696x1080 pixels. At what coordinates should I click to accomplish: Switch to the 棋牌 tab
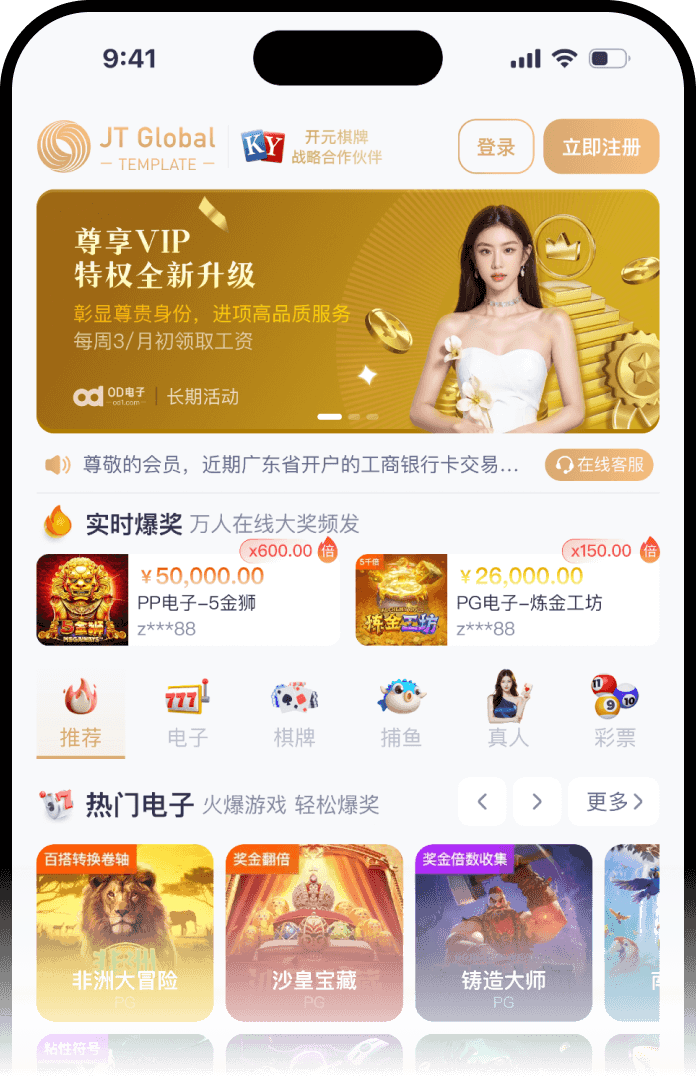294,714
